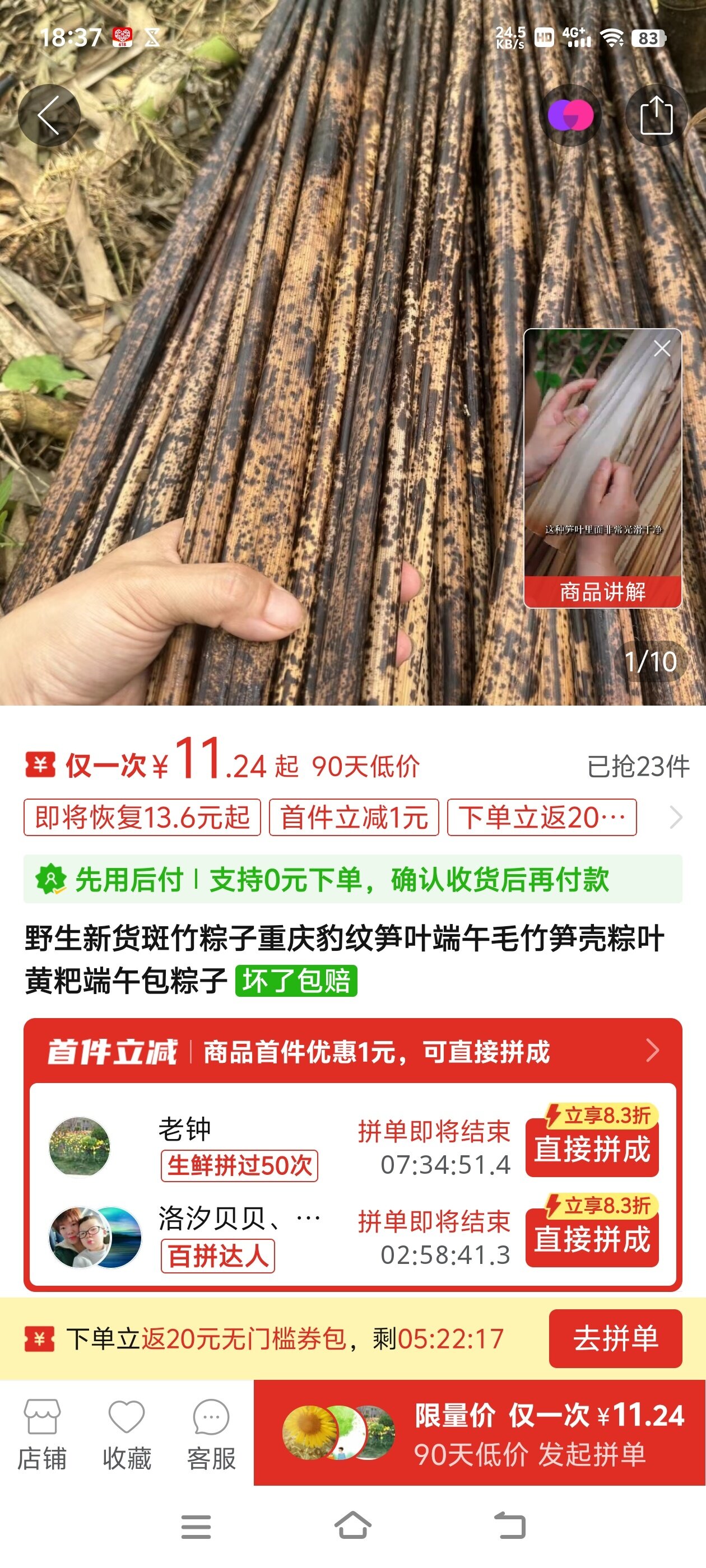Open 先用后付 pay-later details
The image size is (706, 1568).
coord(352,879)
